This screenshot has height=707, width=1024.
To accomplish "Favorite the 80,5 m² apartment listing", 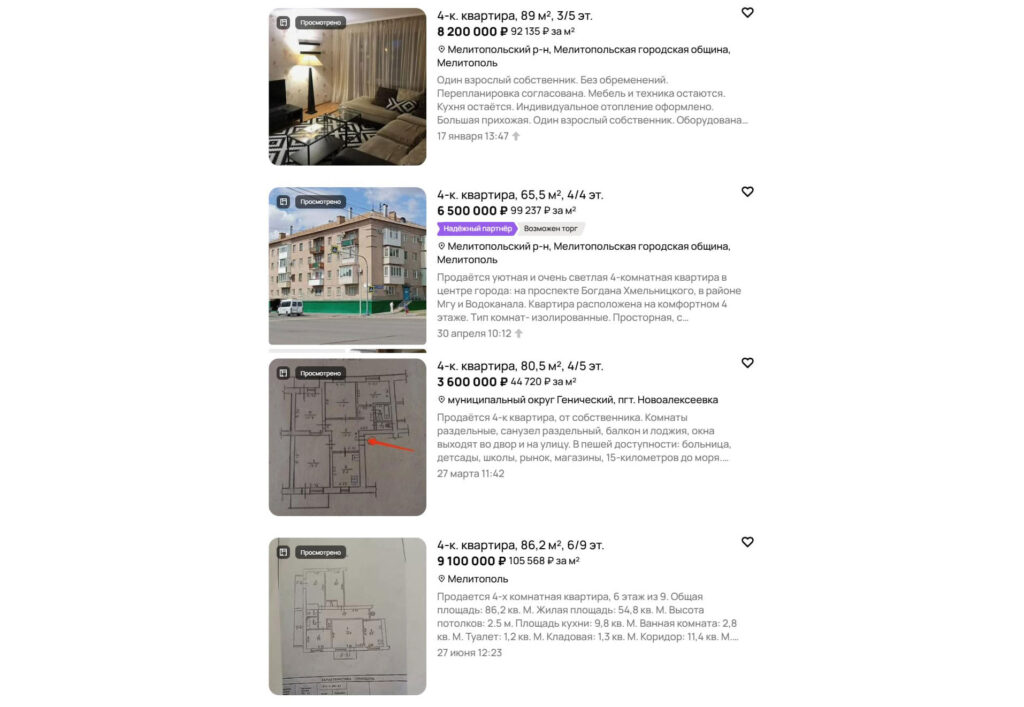I will 747,363.
